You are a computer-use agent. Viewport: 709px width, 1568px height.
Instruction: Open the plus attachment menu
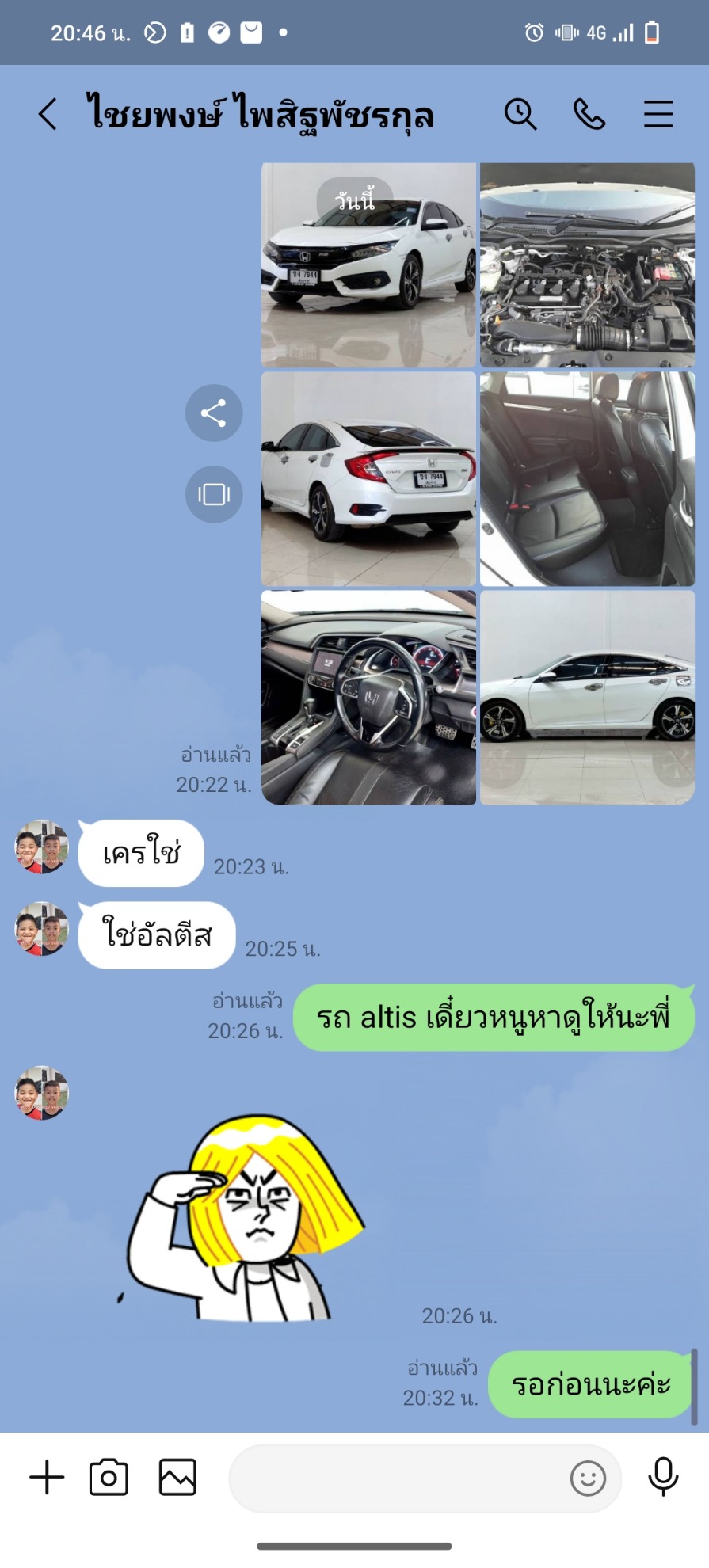[x=47, y=1477]
